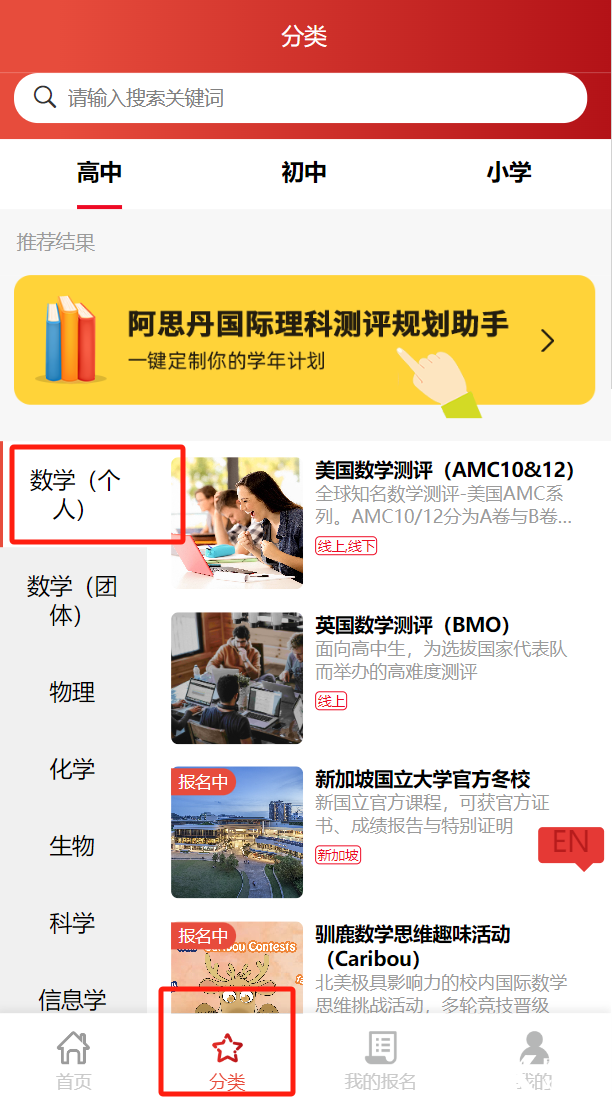The height and width of the screenshot is (1098, 612).
Task: Switch to the 高中 tab
Action: [x=99, y=173]
